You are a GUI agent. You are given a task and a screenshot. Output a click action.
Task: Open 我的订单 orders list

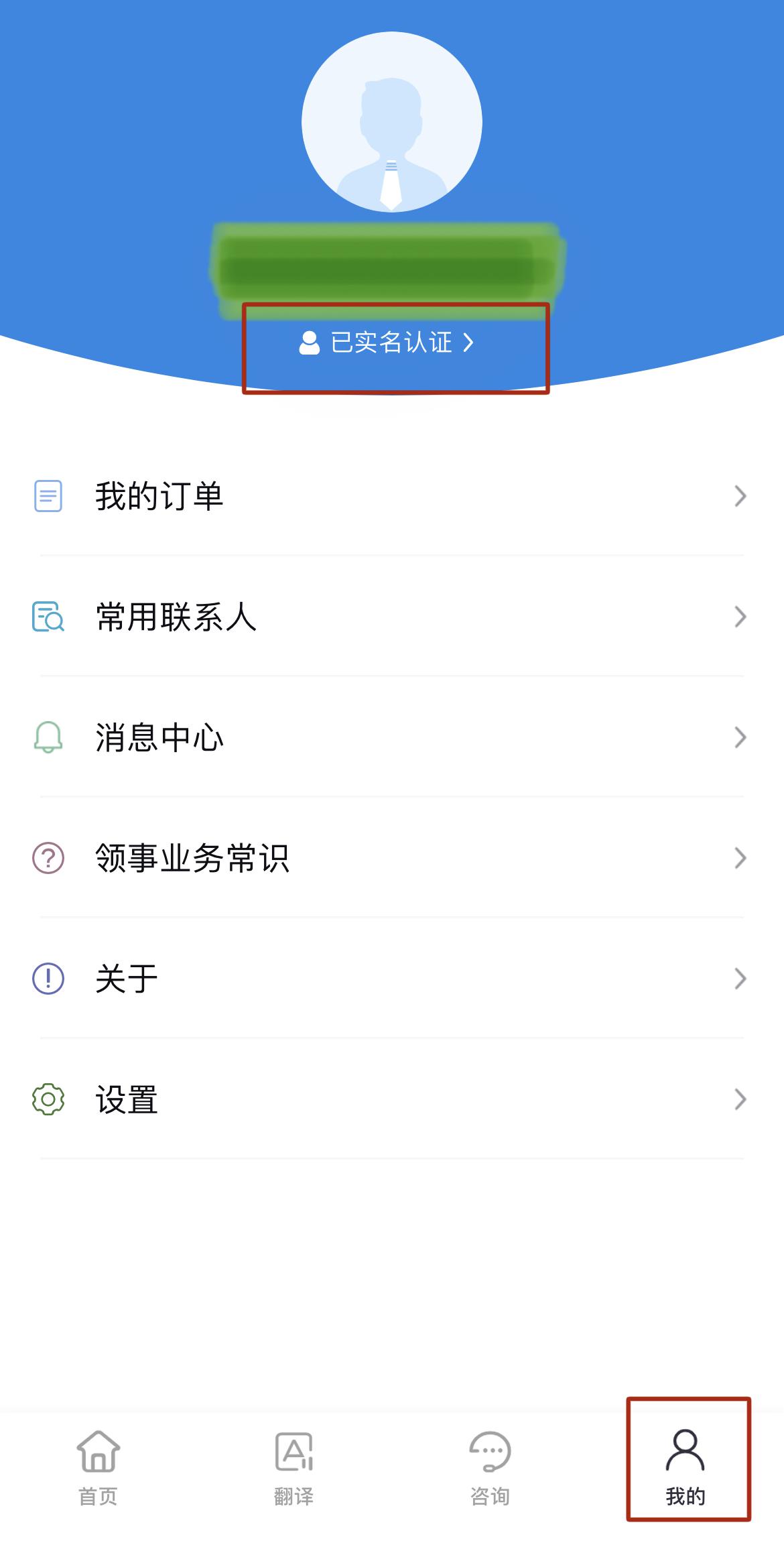(391, 496)
